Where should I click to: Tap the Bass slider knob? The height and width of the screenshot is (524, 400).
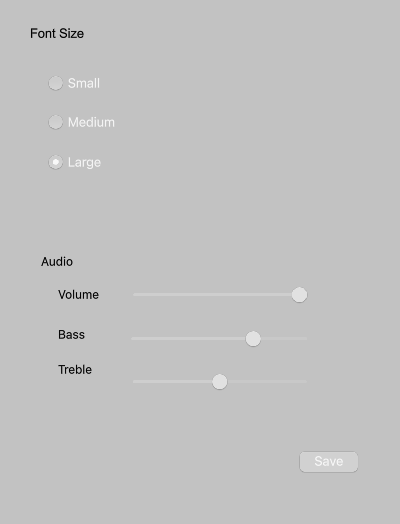coord(253,339)
